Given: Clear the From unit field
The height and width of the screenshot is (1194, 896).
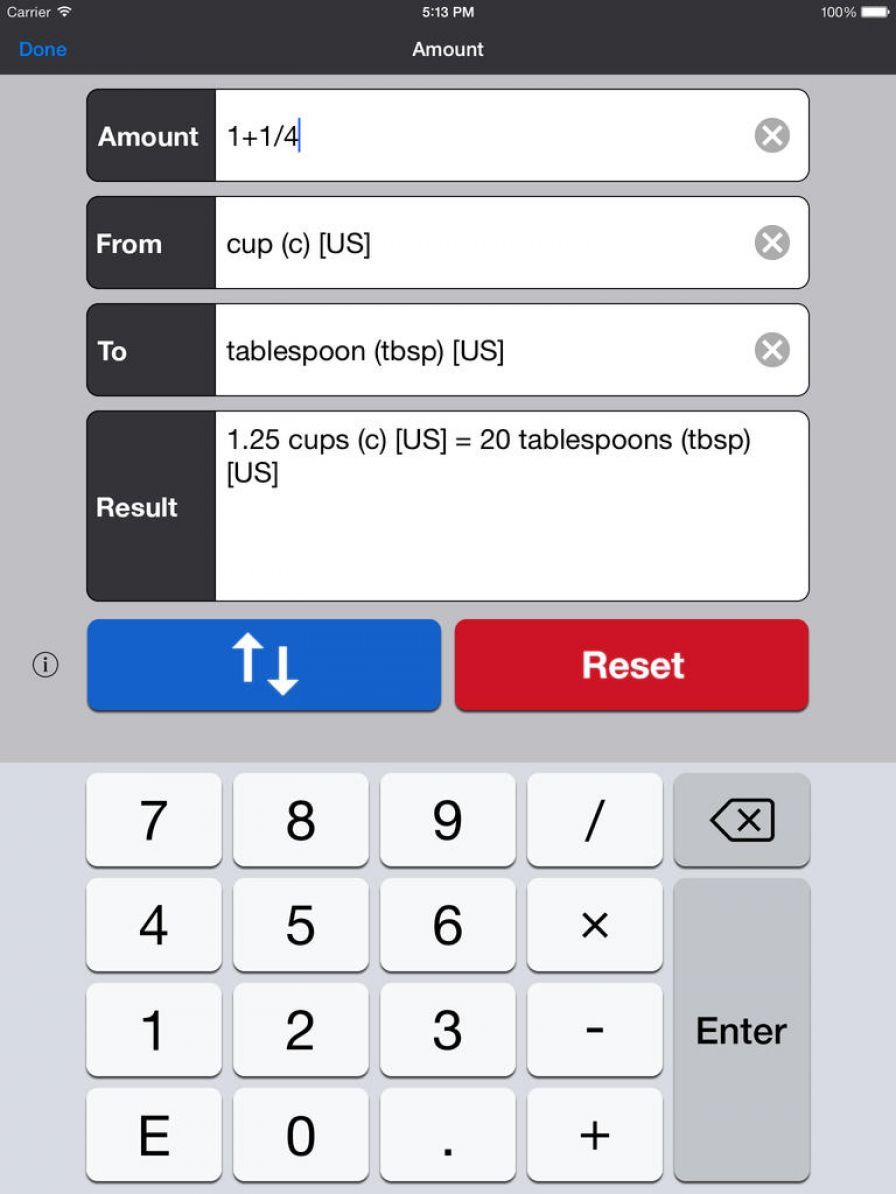Looking at the screenshot, I should tap(771, 243).
